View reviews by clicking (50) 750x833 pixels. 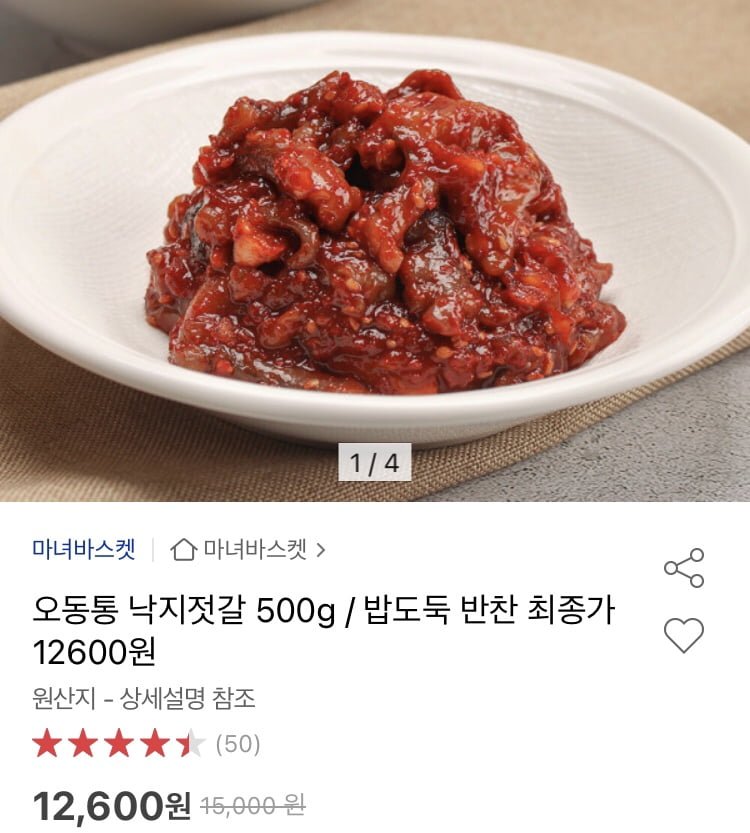coord(240,744)
